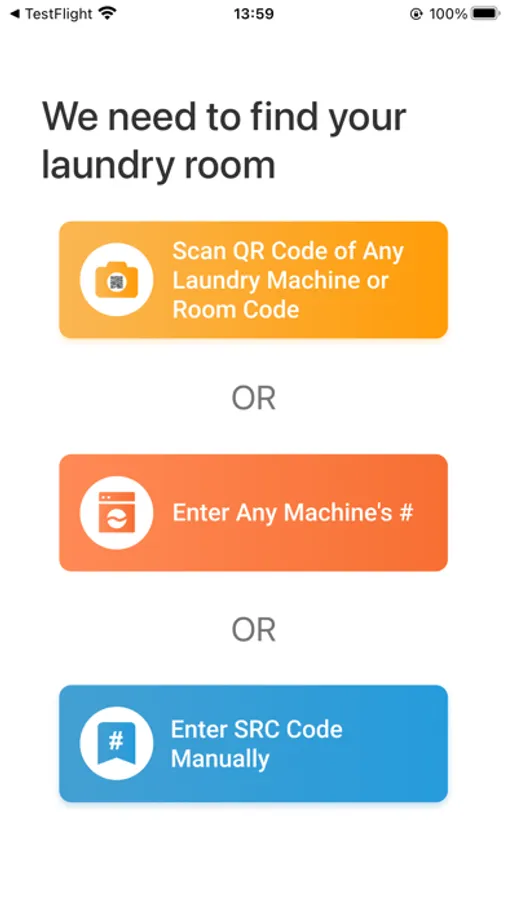This screenshot has height=900, width=507.
Task: Choose Enter Any Machine's # option
Action: click(x=253, y=513)
